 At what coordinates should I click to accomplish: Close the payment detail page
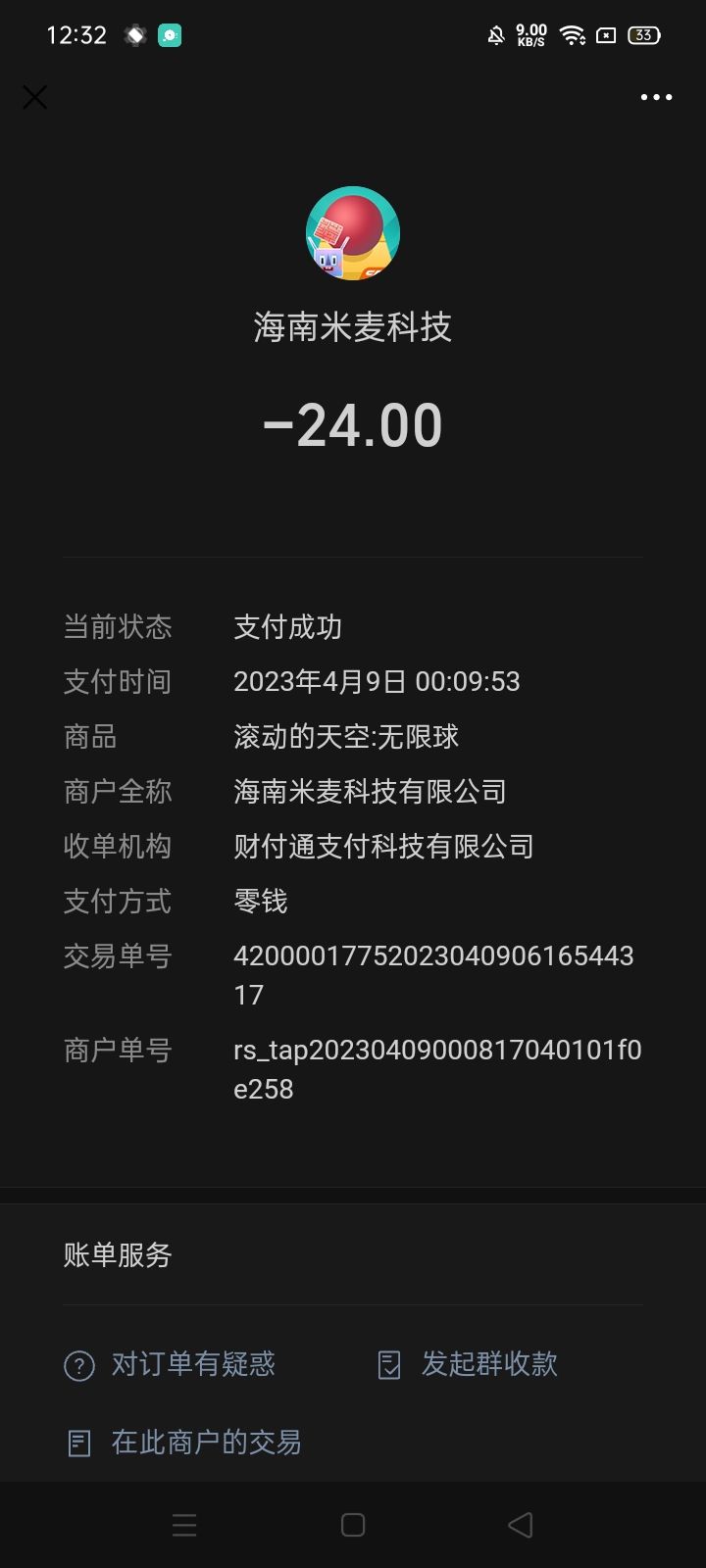[x=34, y=97]
